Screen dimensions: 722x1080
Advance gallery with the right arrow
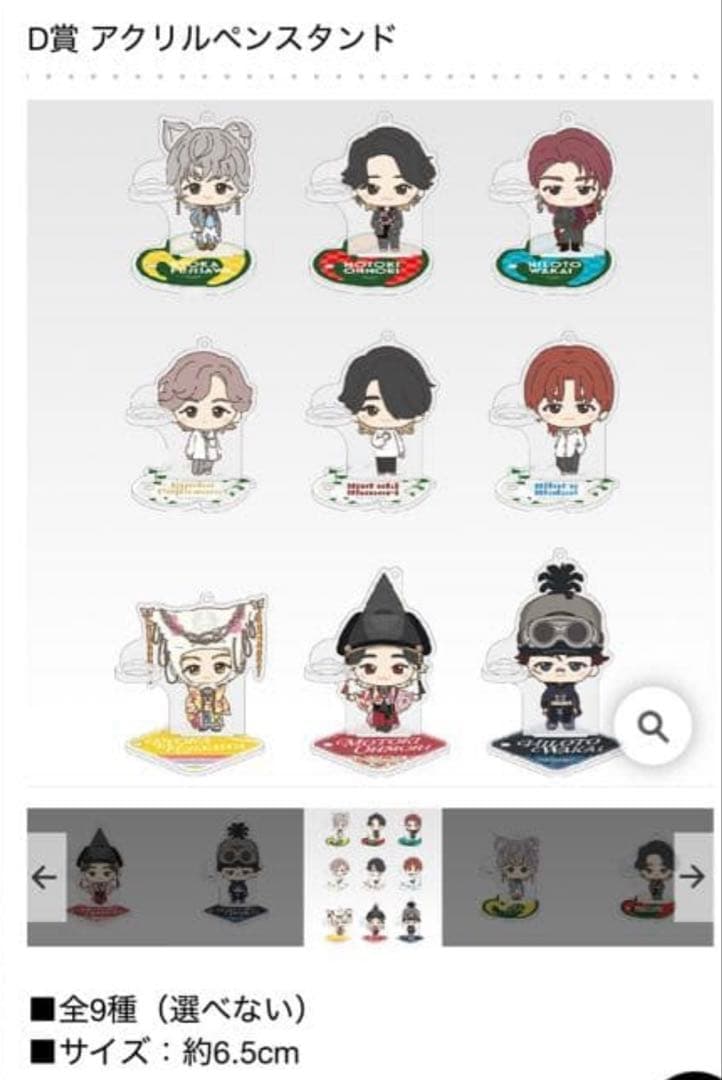point(692,877)
